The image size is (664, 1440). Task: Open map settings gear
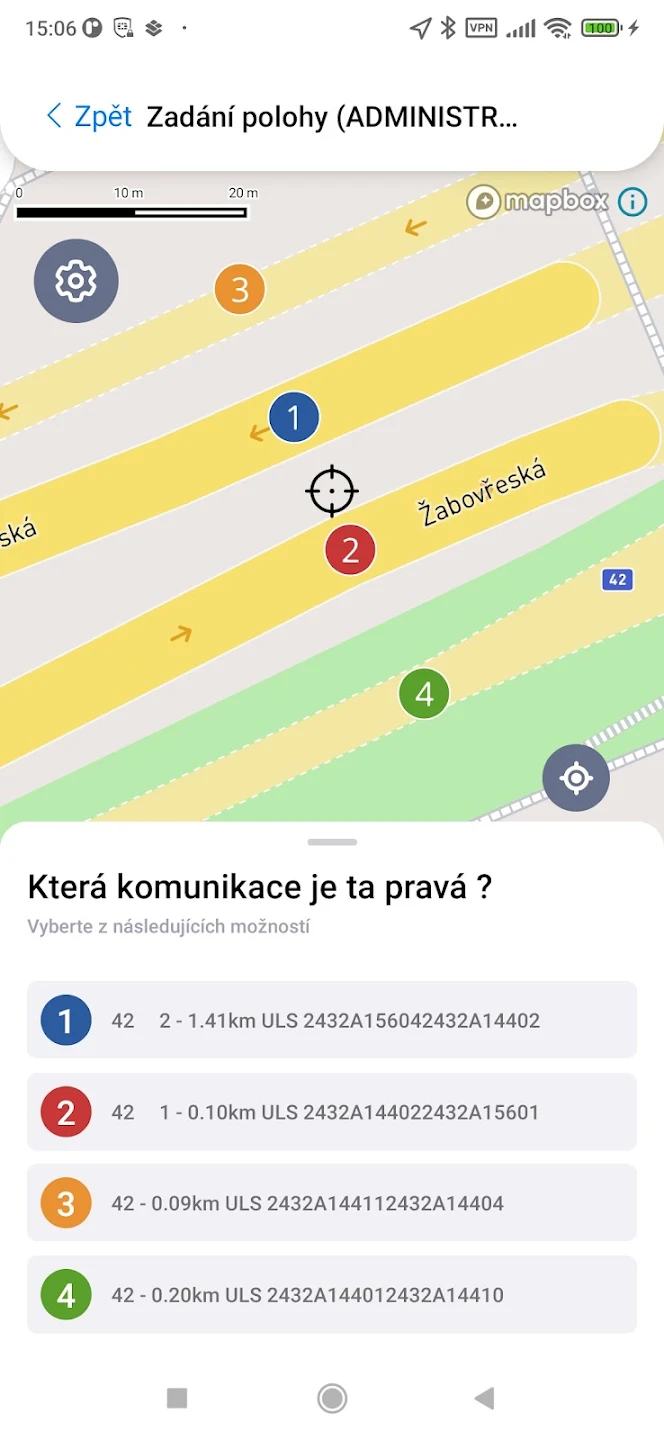click(x=76, y=281)
